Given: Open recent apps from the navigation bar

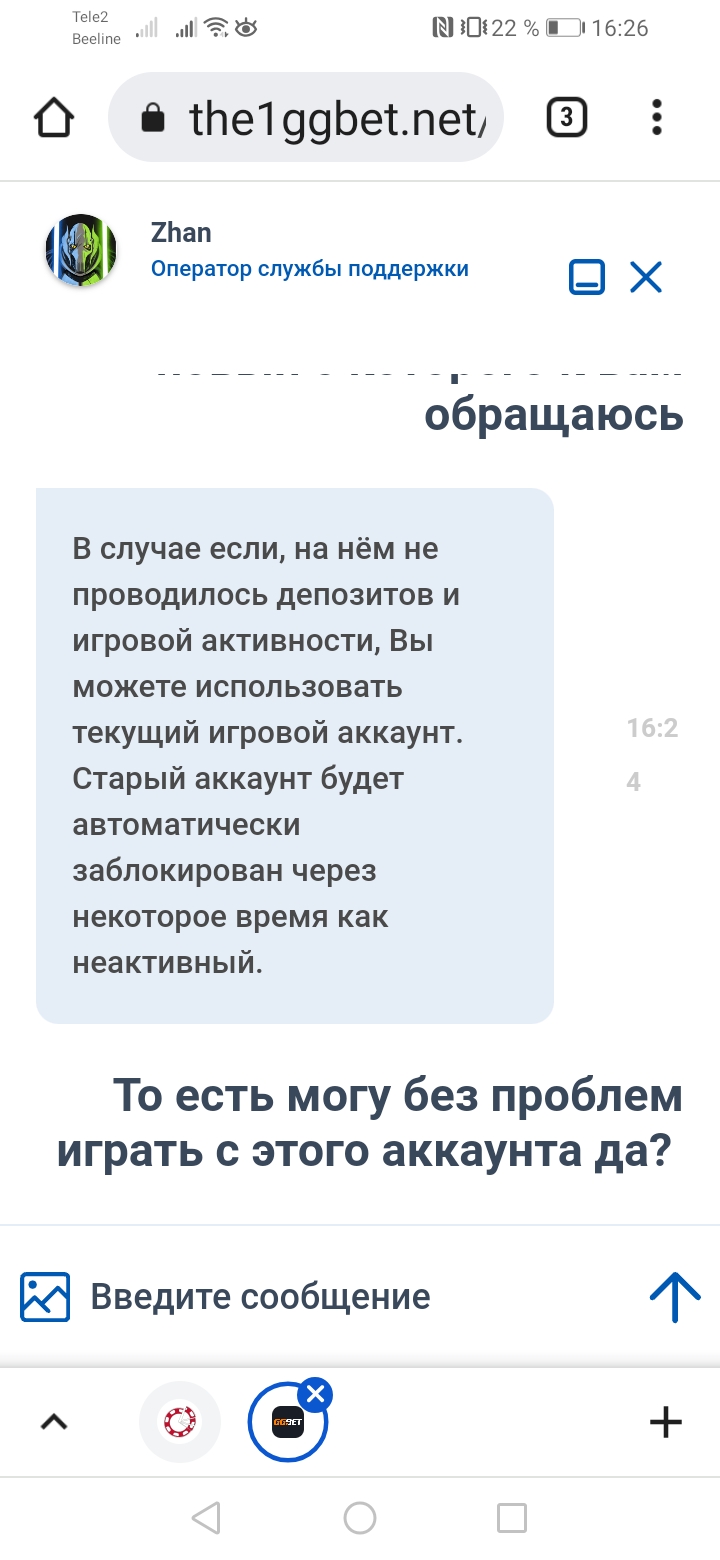Looking at the screenshot, I should [x=512, y=1518].
